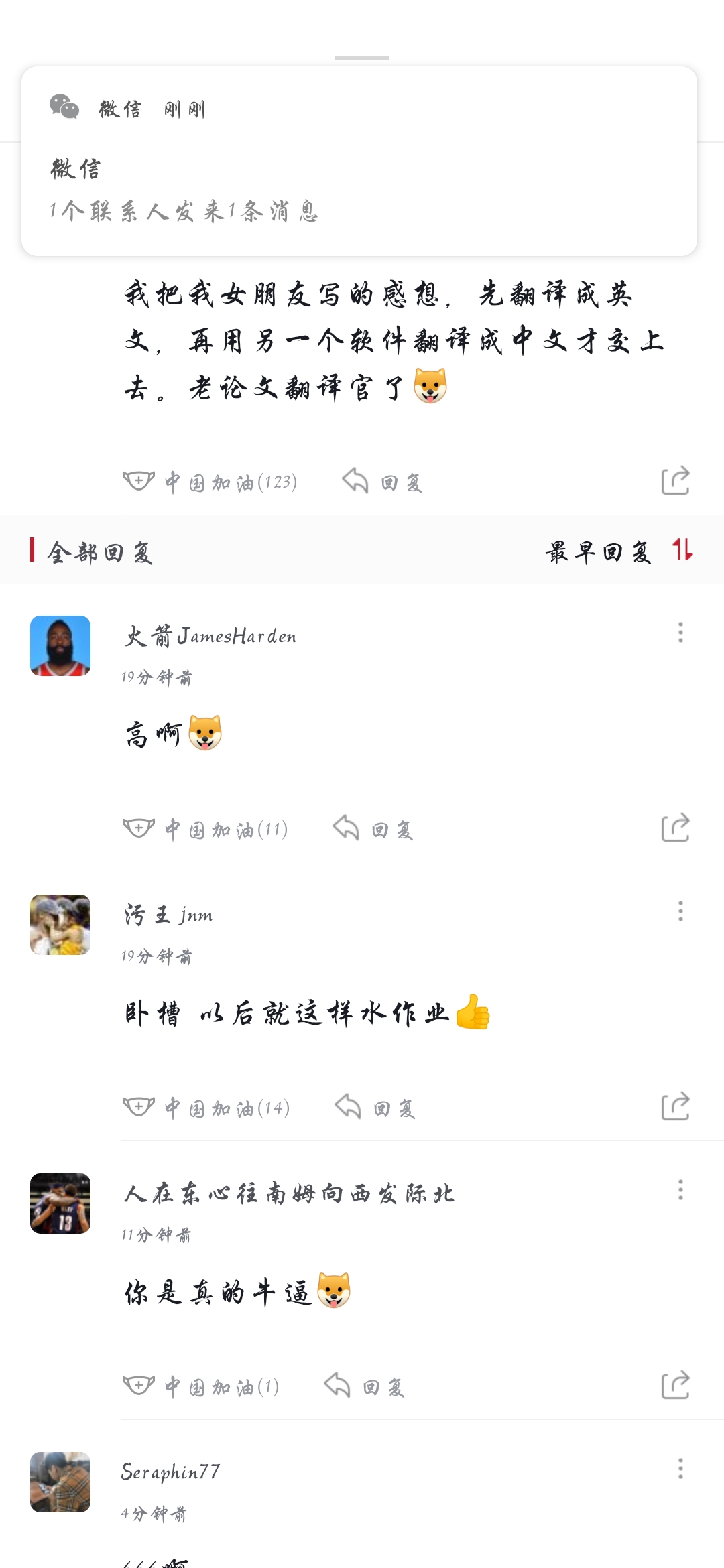Screen dimensions: 724x1568
Task: Reply to the main post
Action: click(x=382, y=482)
